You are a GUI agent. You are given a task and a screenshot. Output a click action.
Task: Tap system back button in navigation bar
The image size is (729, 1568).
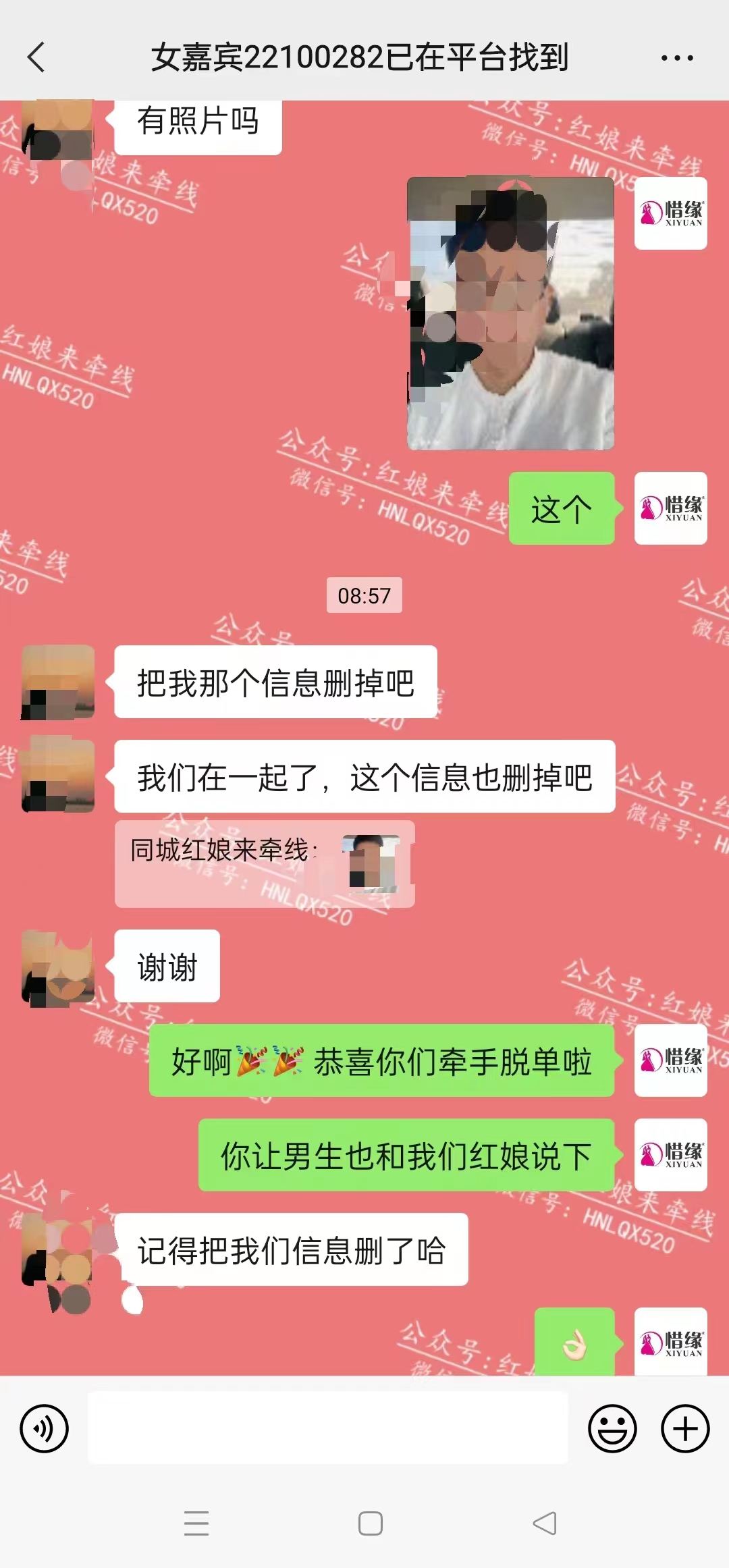pos(545,1523)
